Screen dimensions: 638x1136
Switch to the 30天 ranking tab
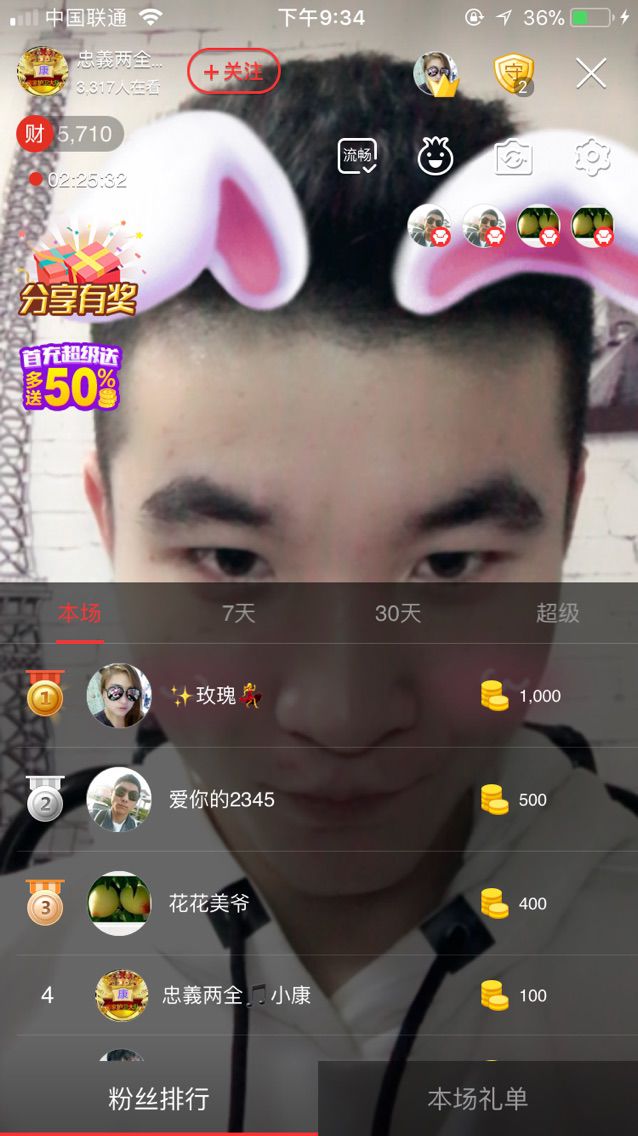click(x=398, y=613)
